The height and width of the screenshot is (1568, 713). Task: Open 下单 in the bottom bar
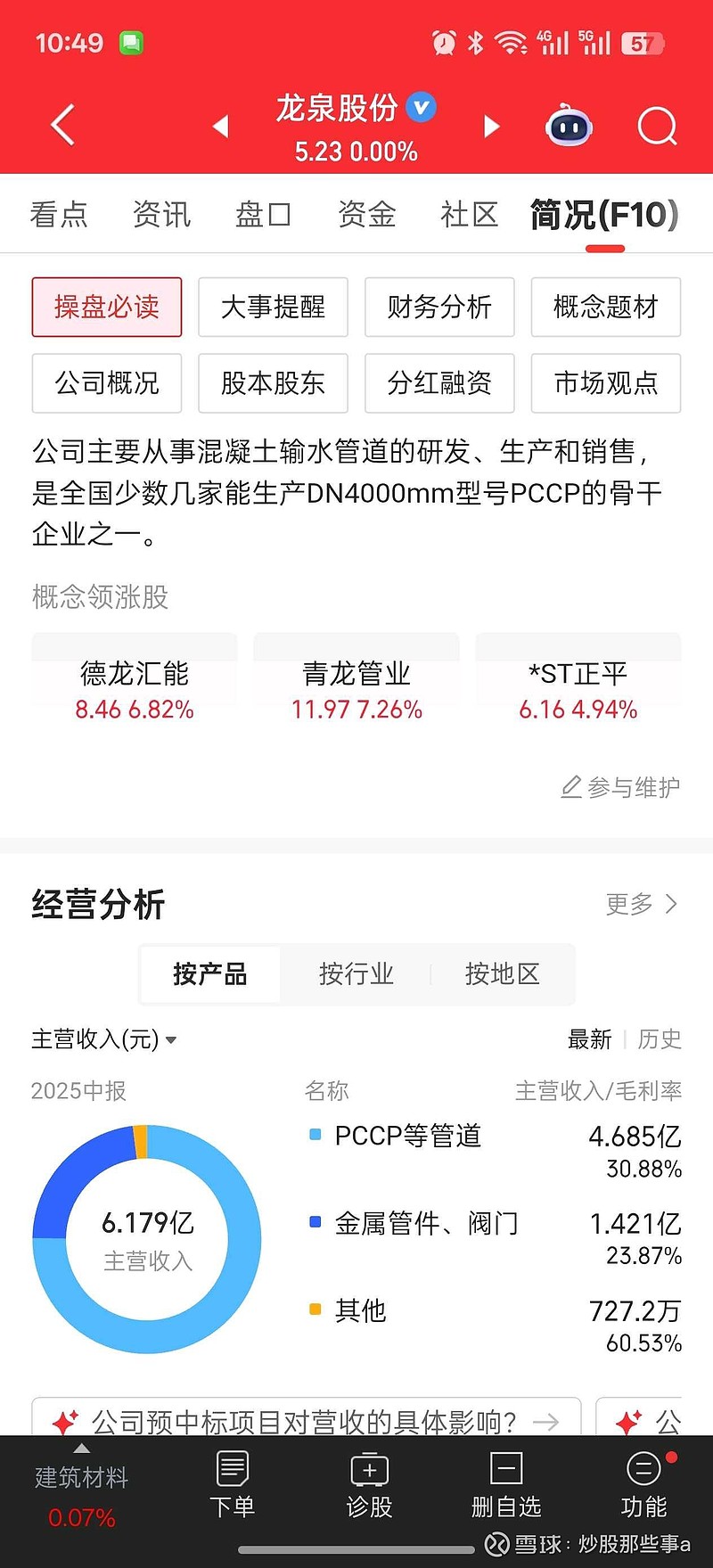pyautogui.click(x=232, y=1484)
